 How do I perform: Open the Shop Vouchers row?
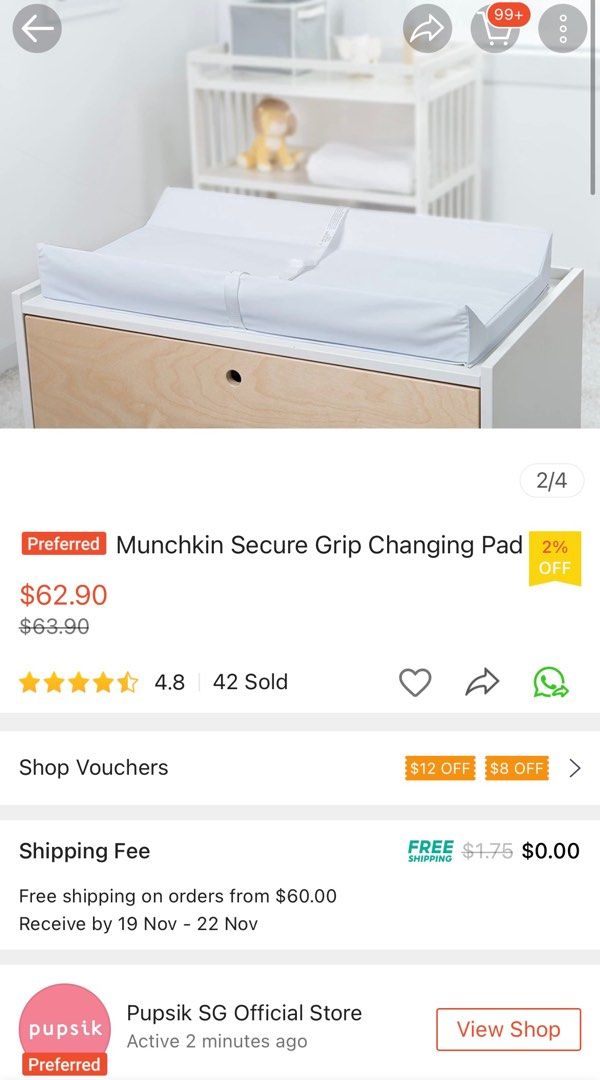point(300,768)
